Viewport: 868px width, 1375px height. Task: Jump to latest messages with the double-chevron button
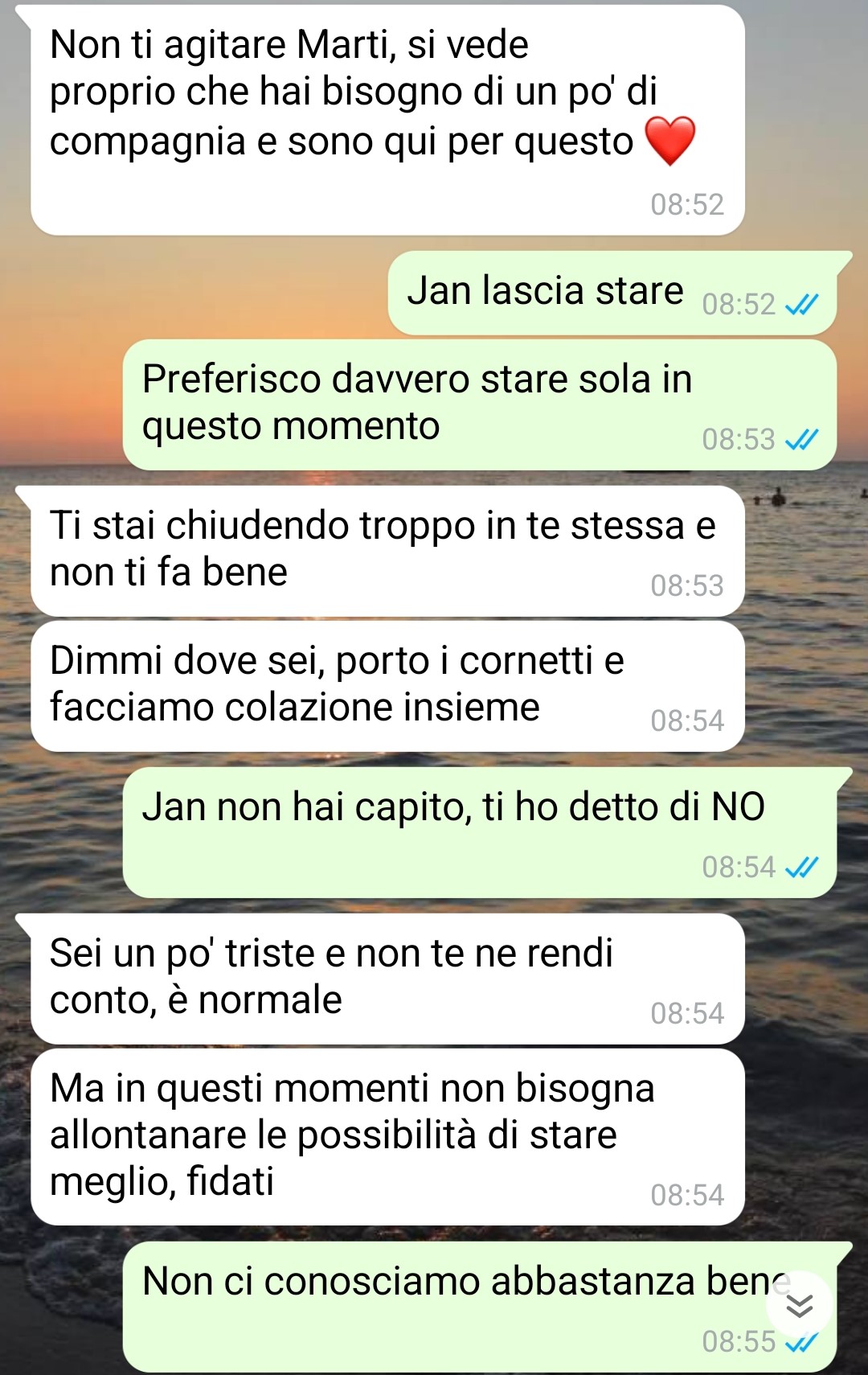point(799,1305)
